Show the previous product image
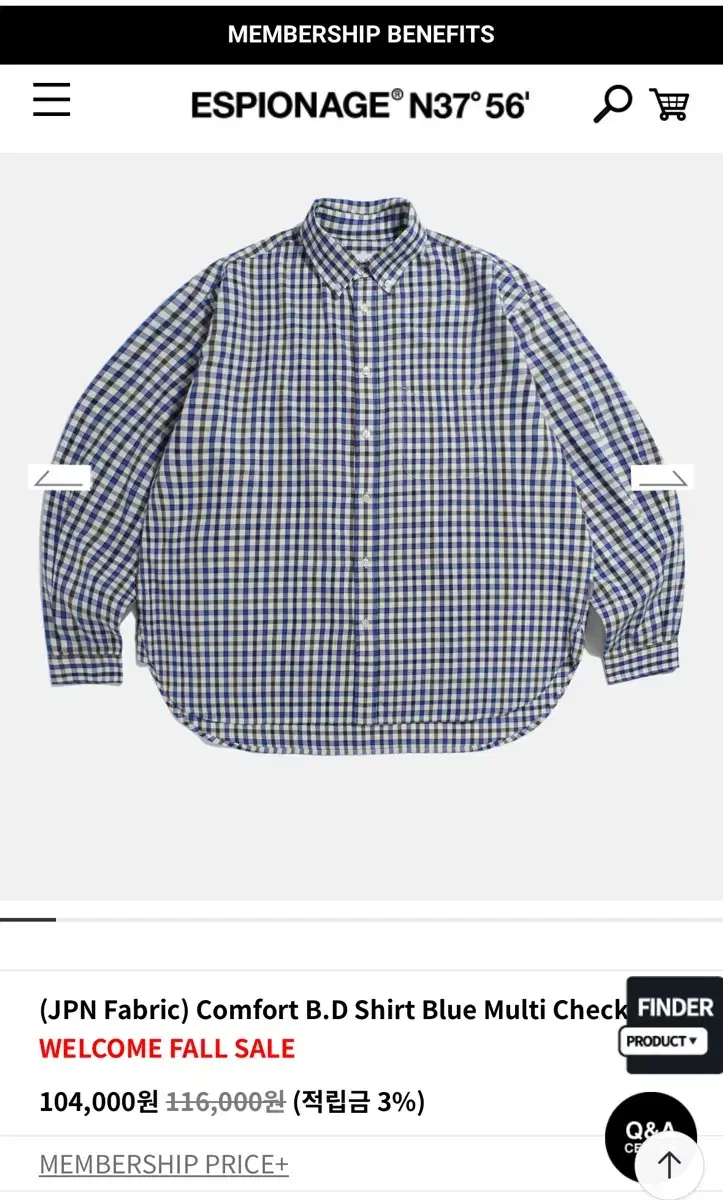 (59, 478)
